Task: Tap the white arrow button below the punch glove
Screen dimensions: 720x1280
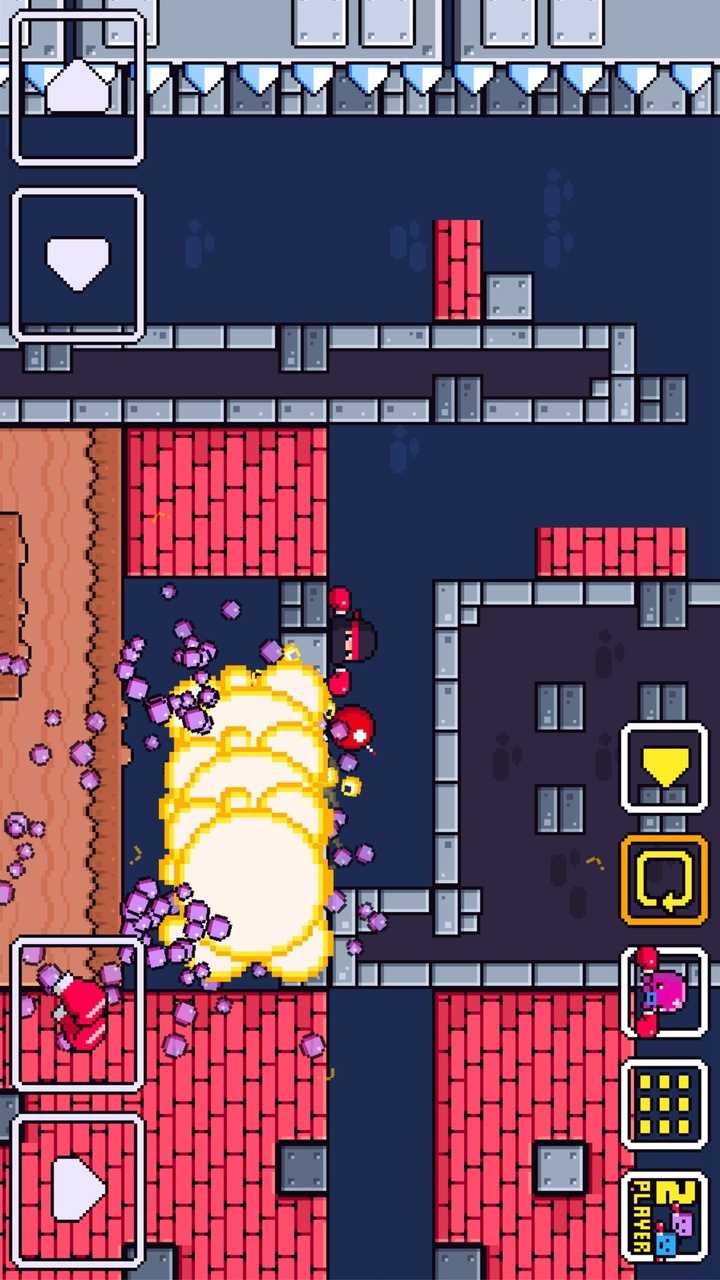Action: [78, 1190]
